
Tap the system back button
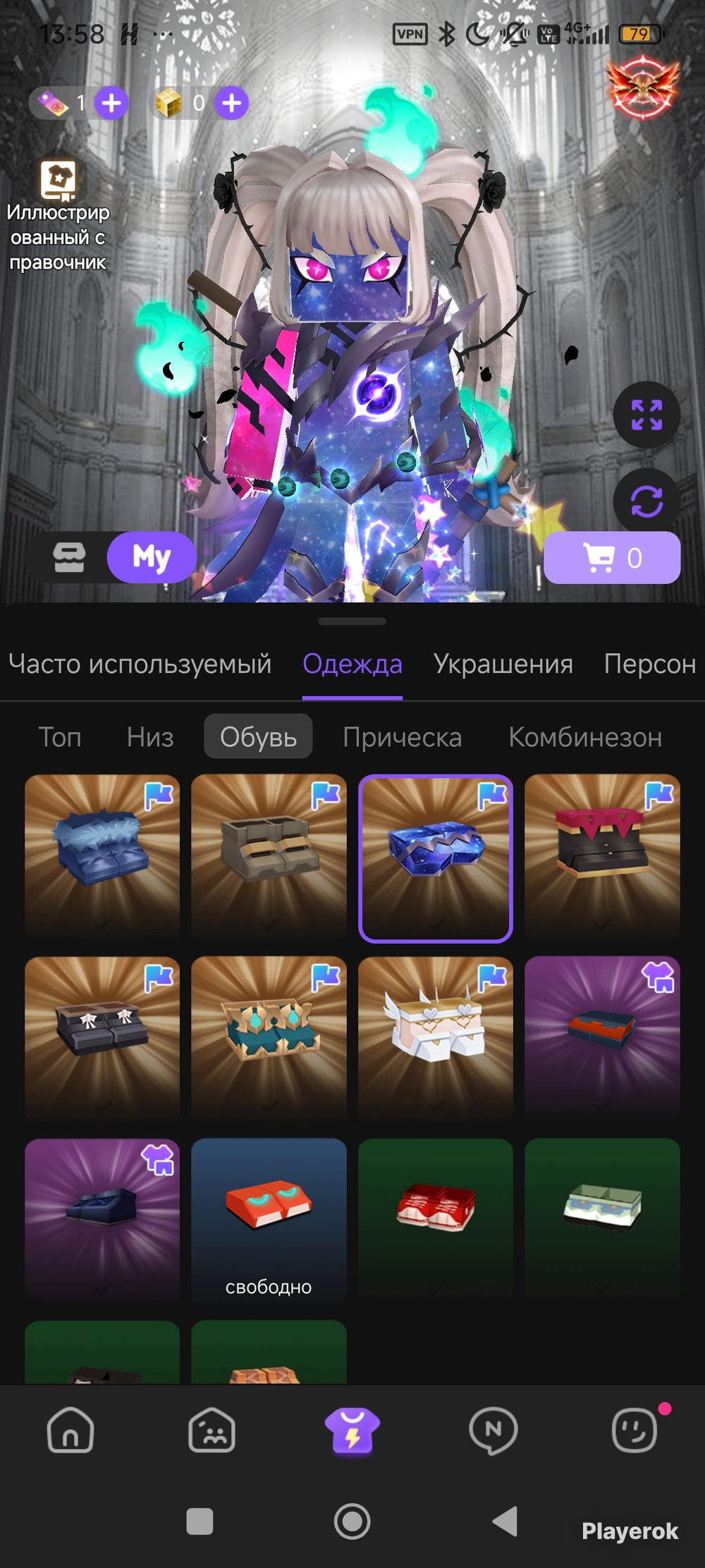[x=505, y=1521]
